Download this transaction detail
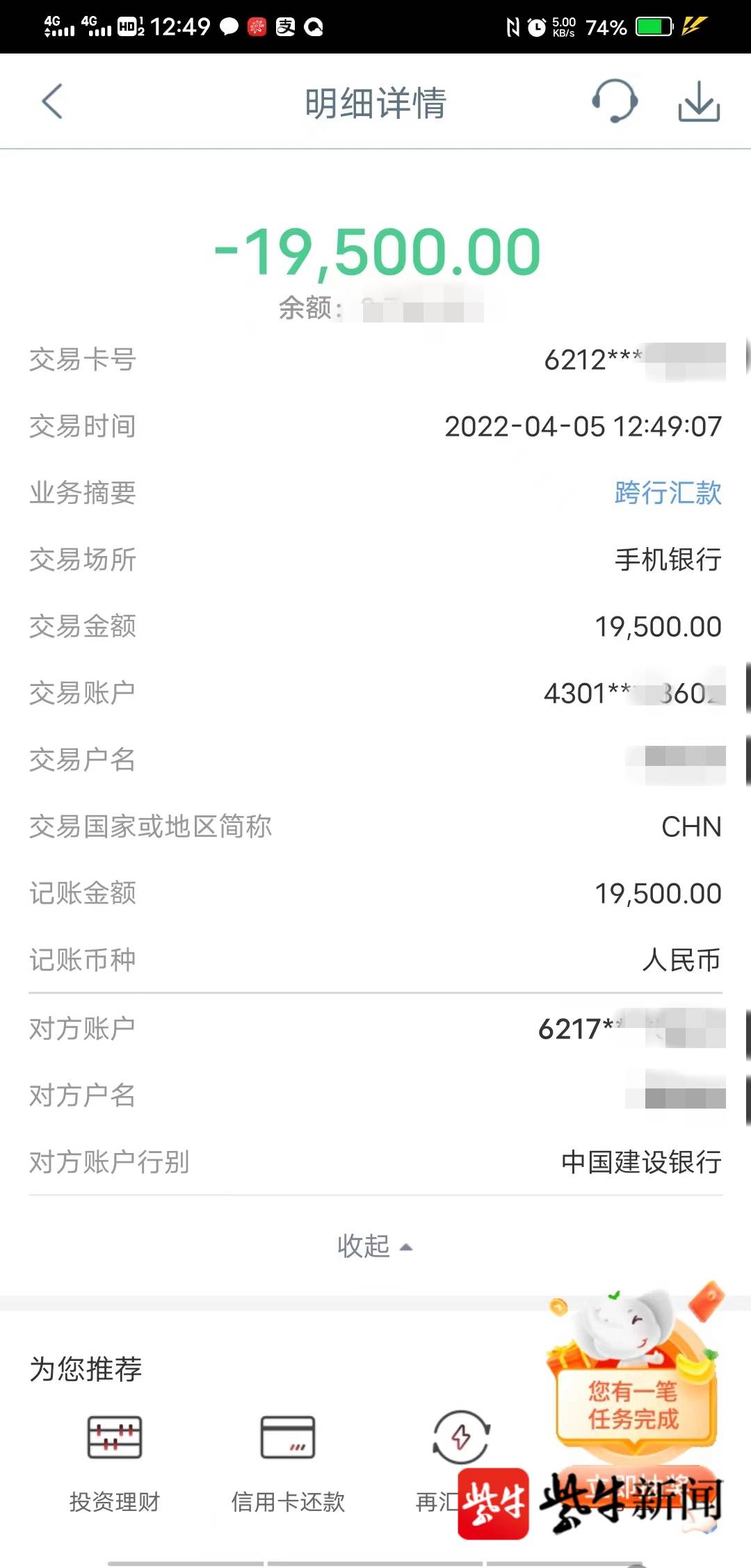The width and height of the screenshot is (751, 1568). 699,101
